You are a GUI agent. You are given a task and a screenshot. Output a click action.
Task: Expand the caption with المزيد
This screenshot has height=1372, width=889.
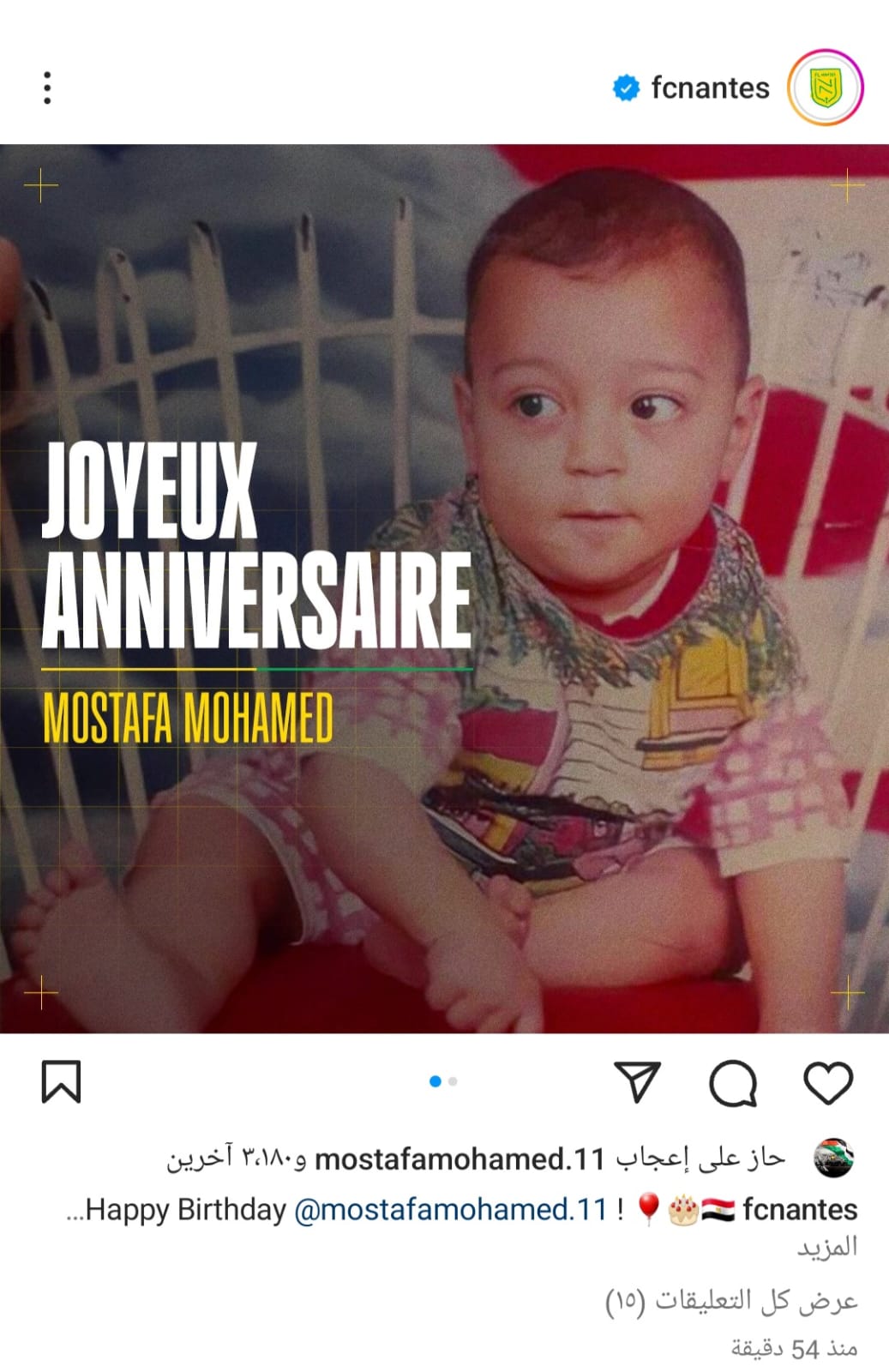coord(826,1247)
